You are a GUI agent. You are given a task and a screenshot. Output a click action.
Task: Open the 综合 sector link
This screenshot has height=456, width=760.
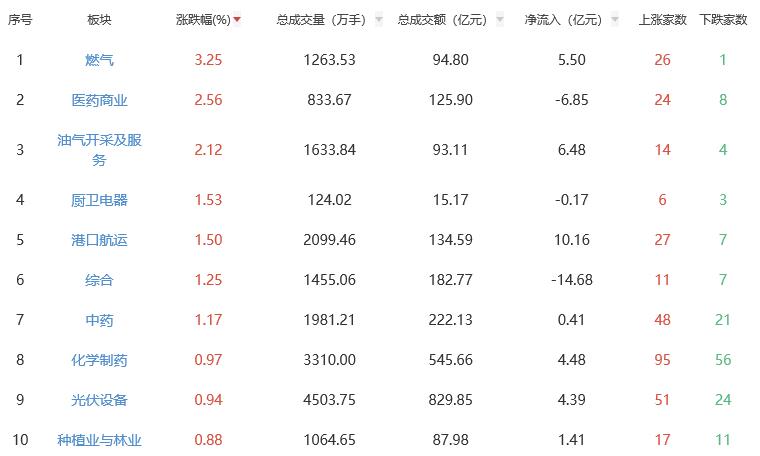pos(99,280)
